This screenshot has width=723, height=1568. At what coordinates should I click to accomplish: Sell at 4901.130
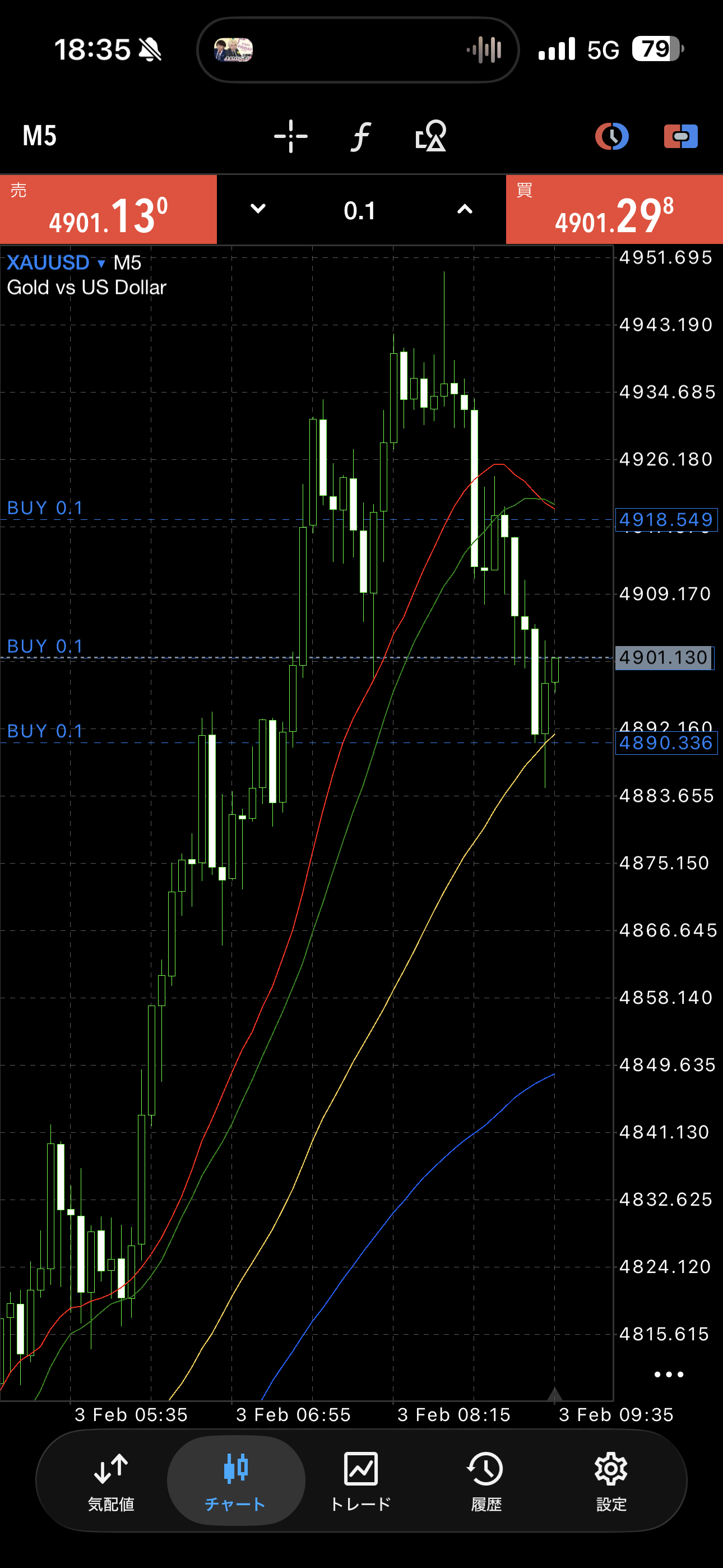pyautogui.click(x=108, y=210)
